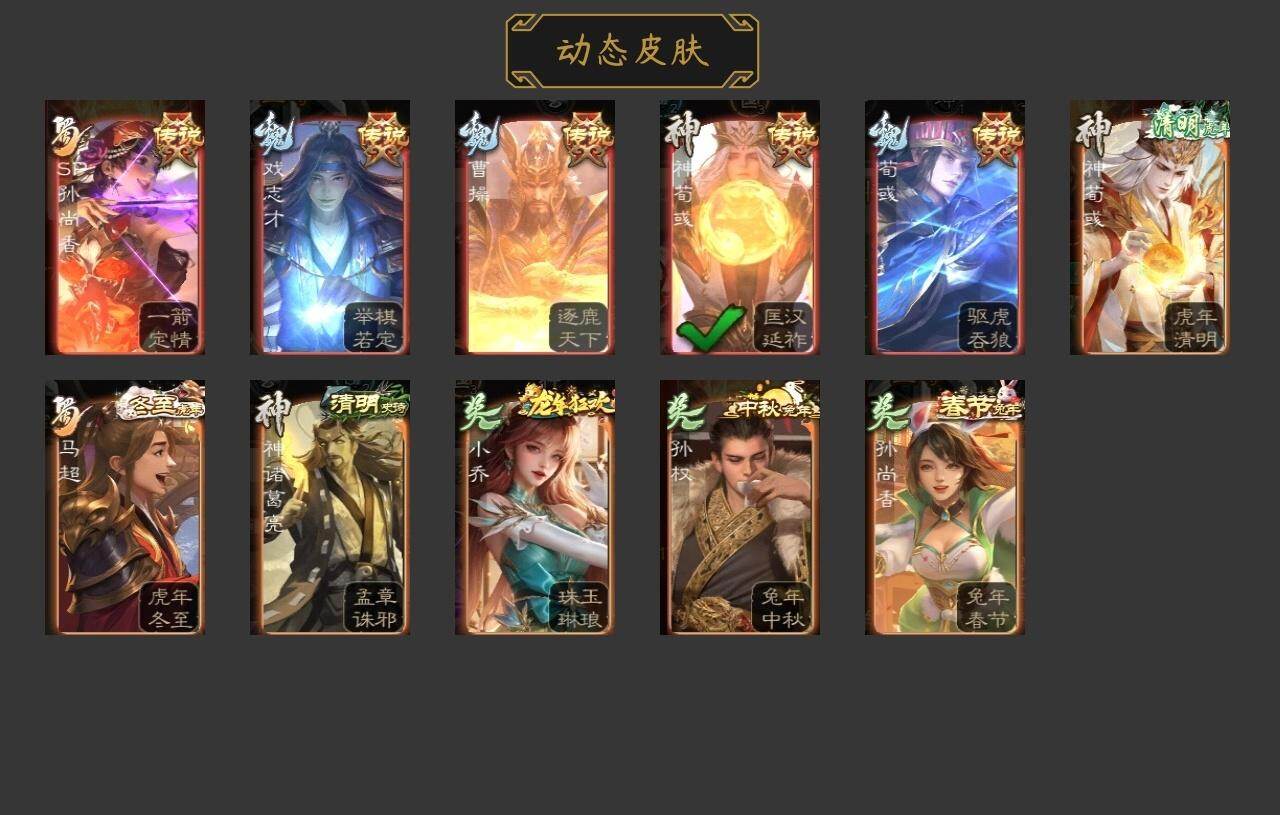Tap the checked 神荀彧 匡汉延祚 skin
This screenshot has height=815, width=1280.
pos(740,227)
